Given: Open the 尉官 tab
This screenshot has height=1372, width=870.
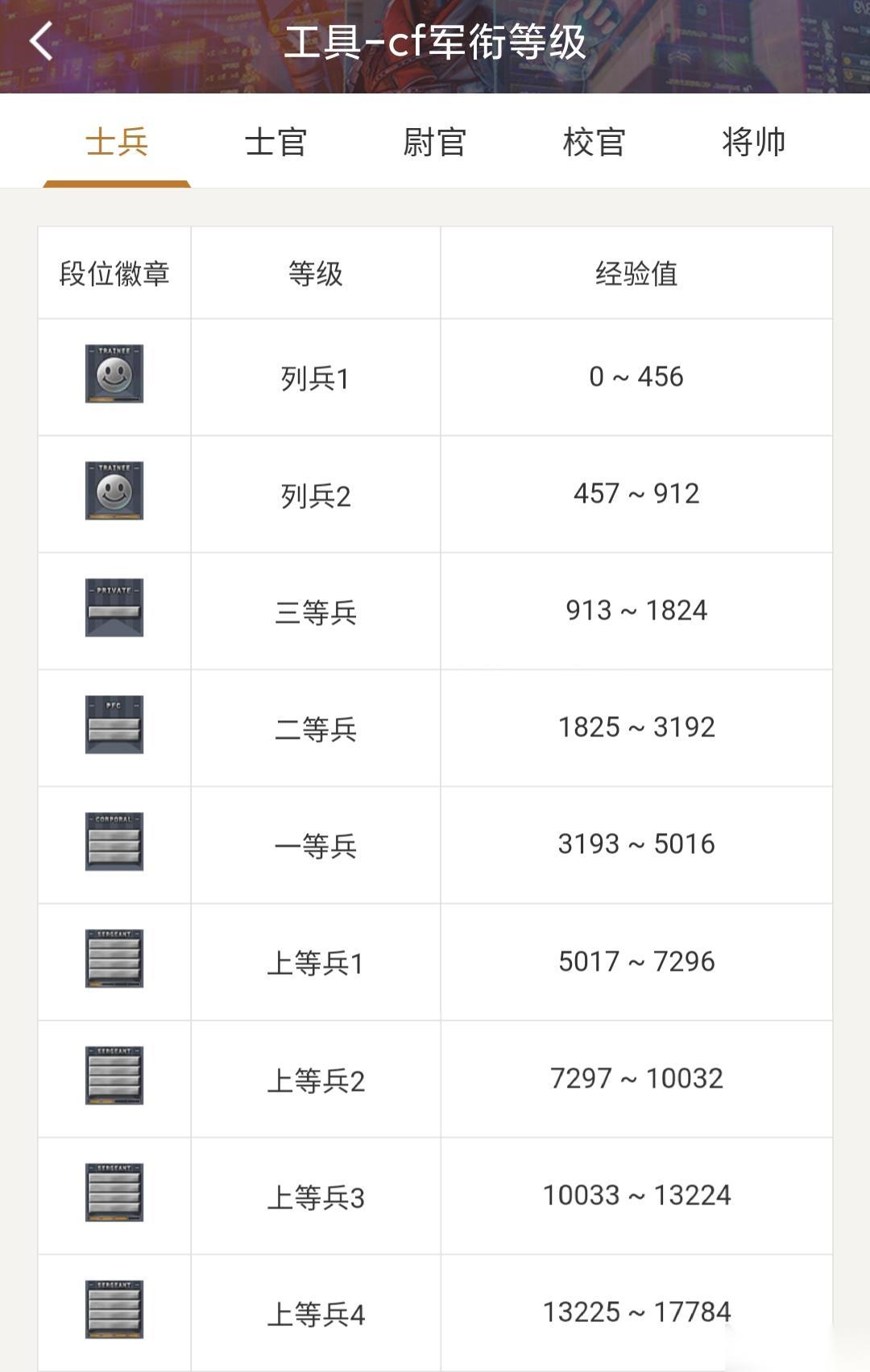Looking at the screenshot, I should tap(434, 143).
